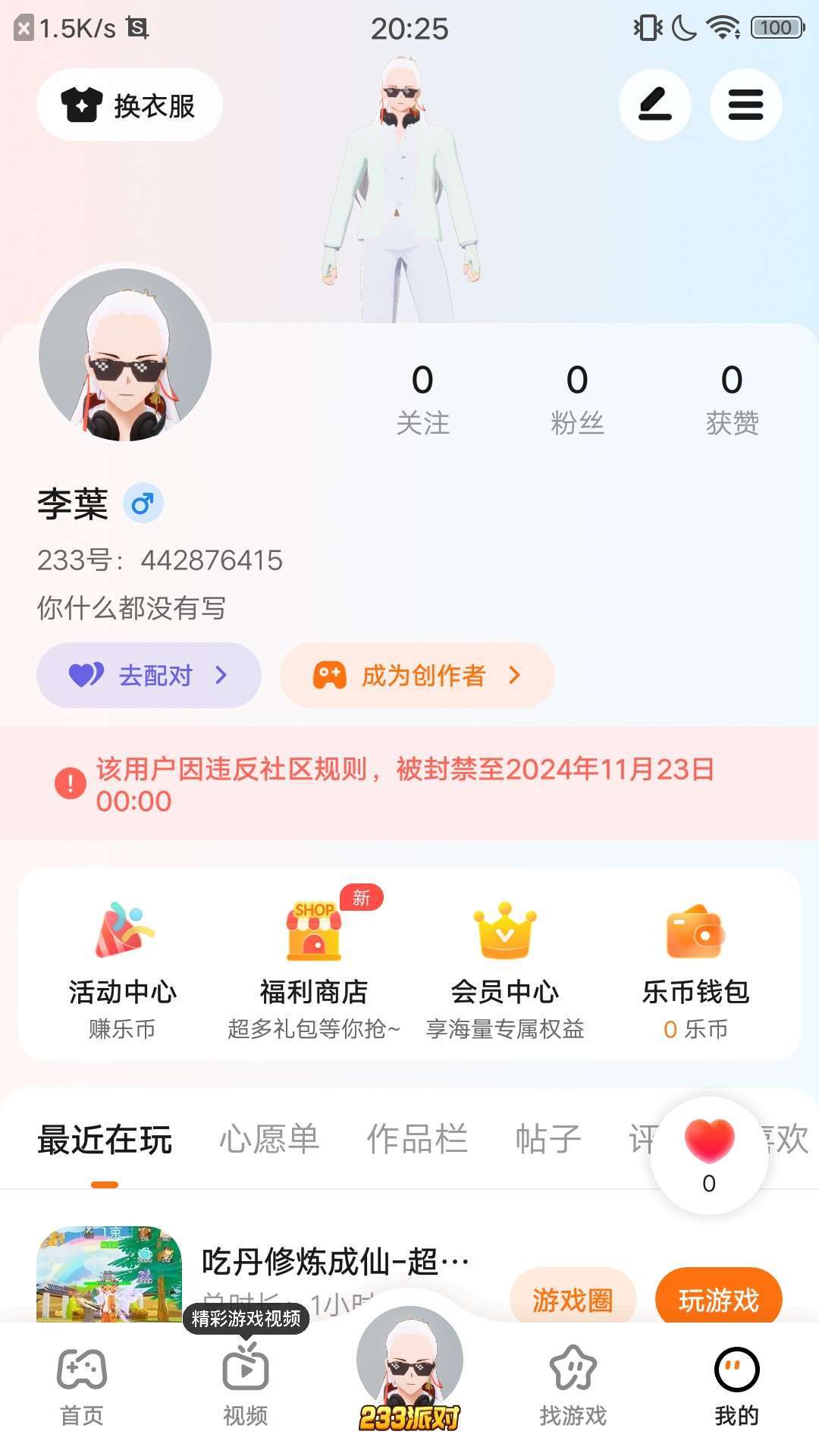Viewport: 819px width, 1456px height.
Task: View the 关注 following list
Action: point(422,399)
